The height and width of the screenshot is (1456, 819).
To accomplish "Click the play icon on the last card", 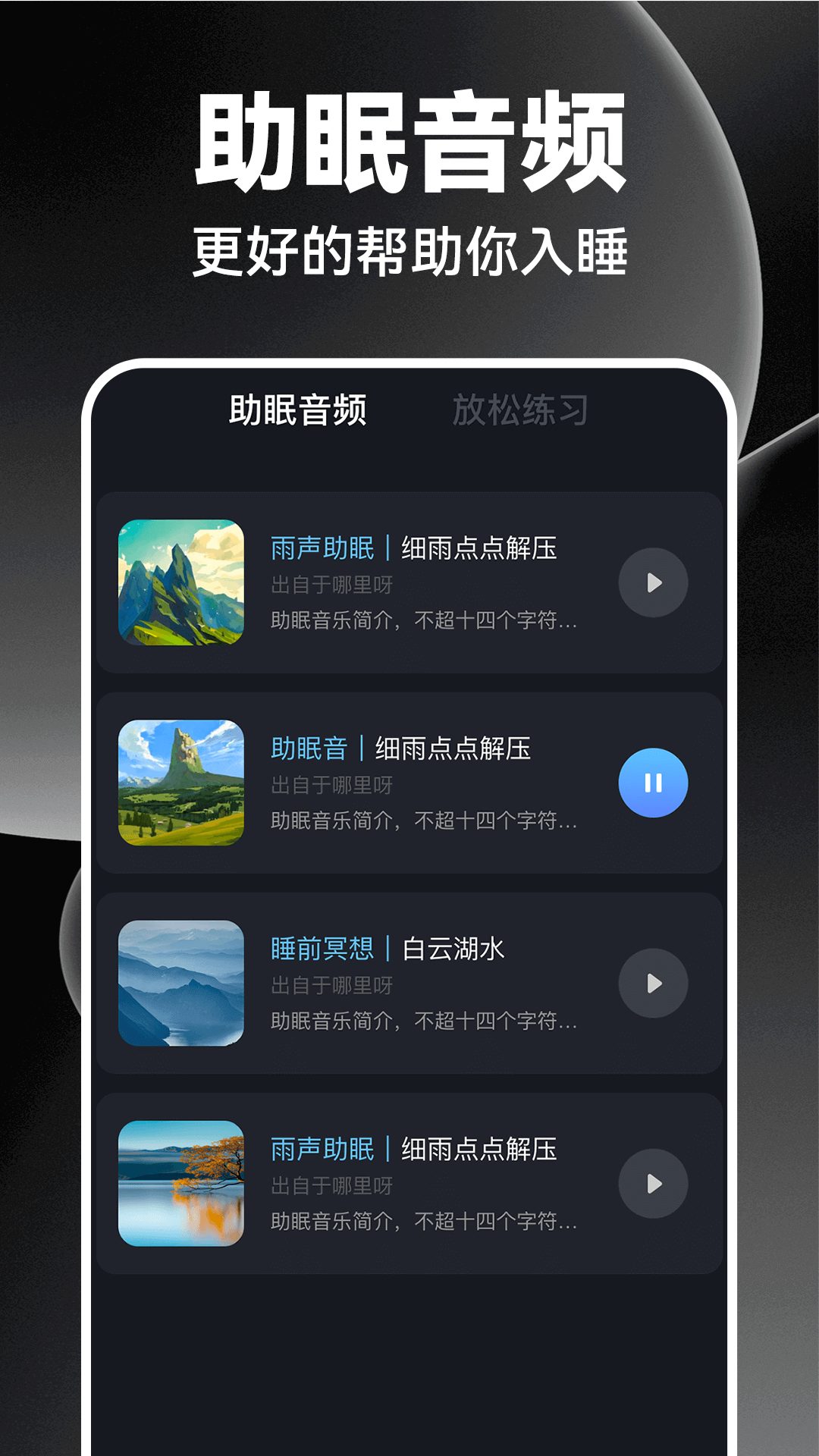I will 654,1184.
